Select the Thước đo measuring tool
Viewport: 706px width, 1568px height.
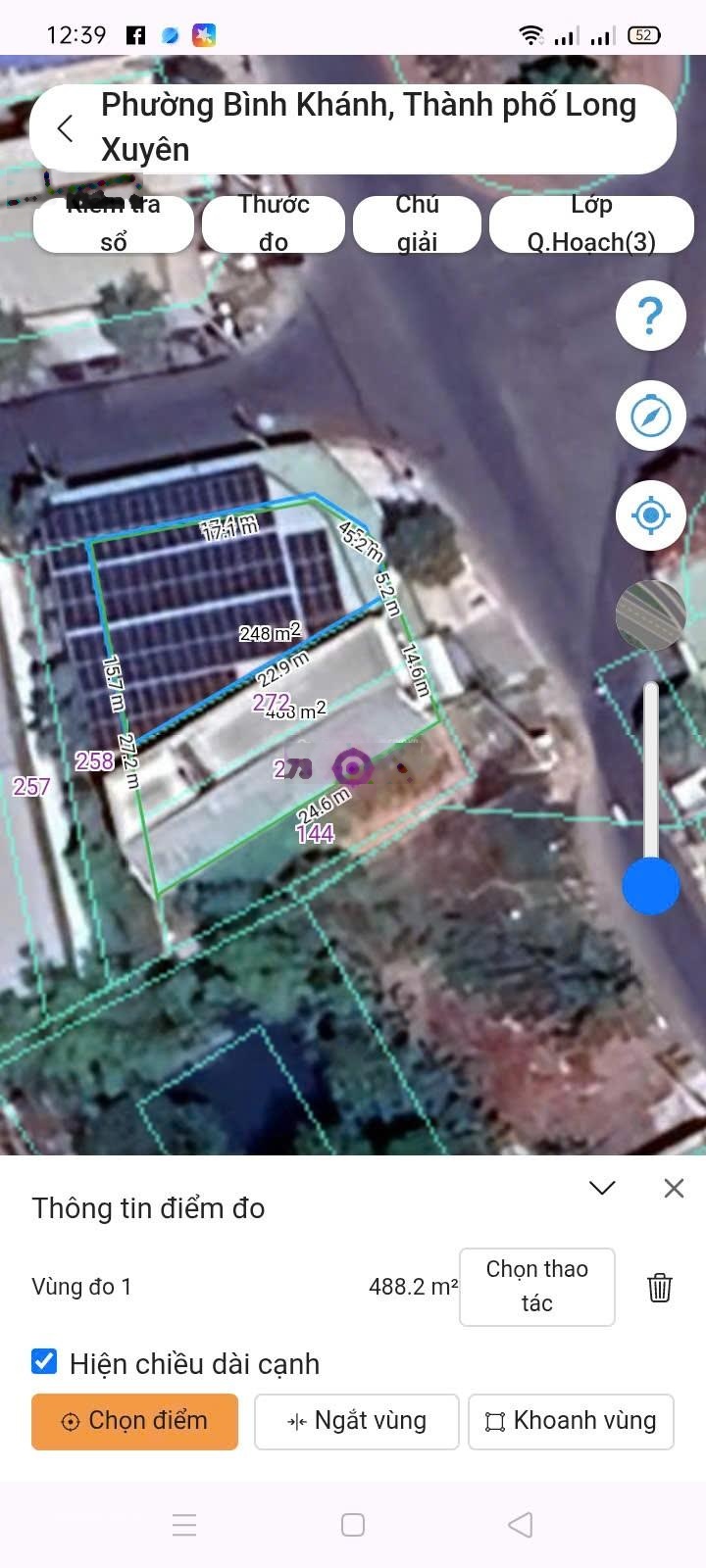[x=274, y=224]
